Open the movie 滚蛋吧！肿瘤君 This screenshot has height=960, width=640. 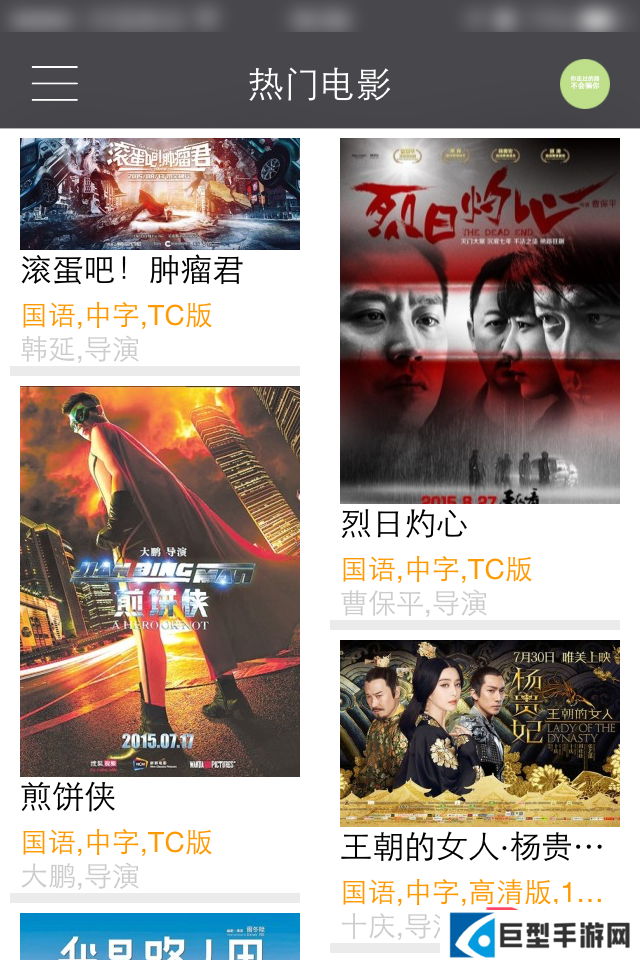[x=160, y=194]
